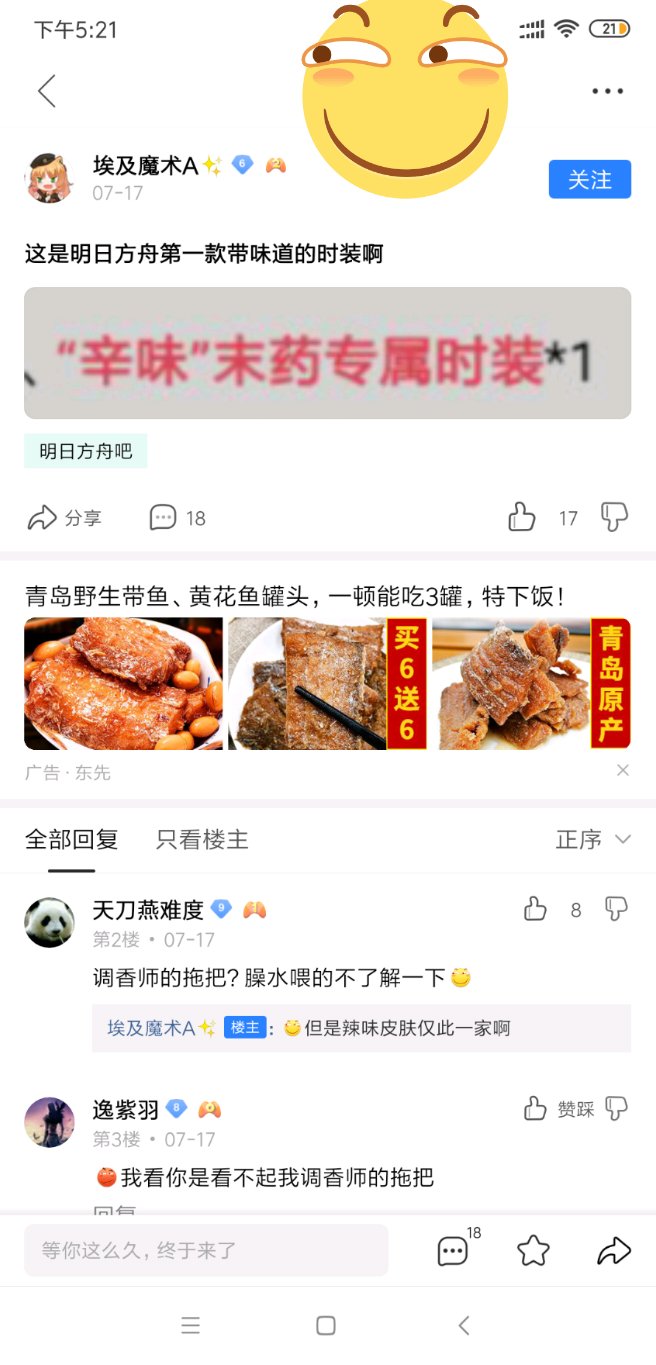Screen dimensions: 656x1365
Task: Open recent apps from the navigation bar
Action: click(190, 1325)
